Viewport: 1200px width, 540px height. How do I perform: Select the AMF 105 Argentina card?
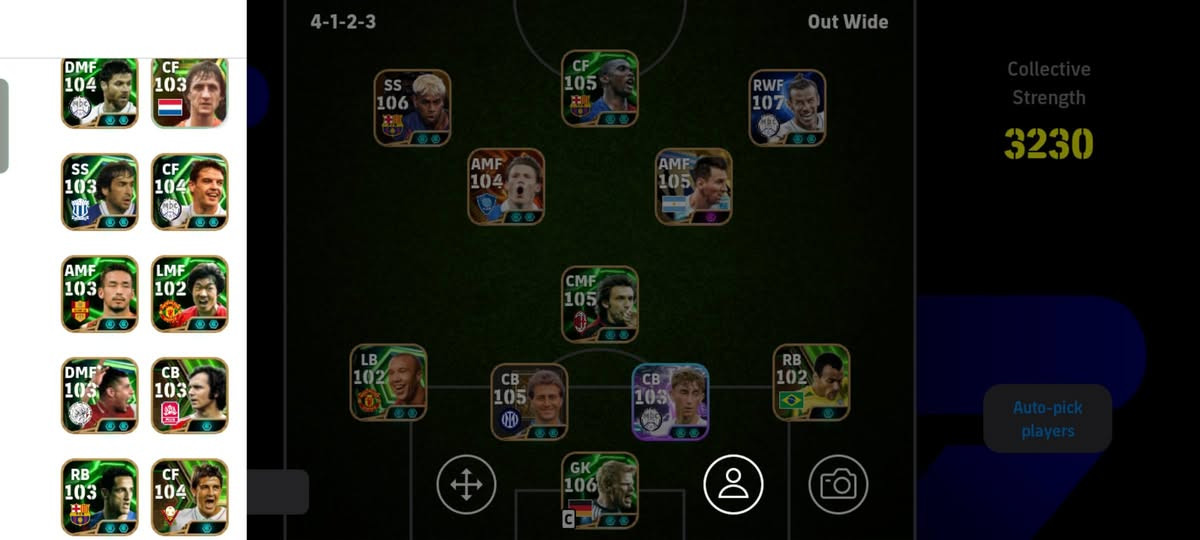[693, 186]
